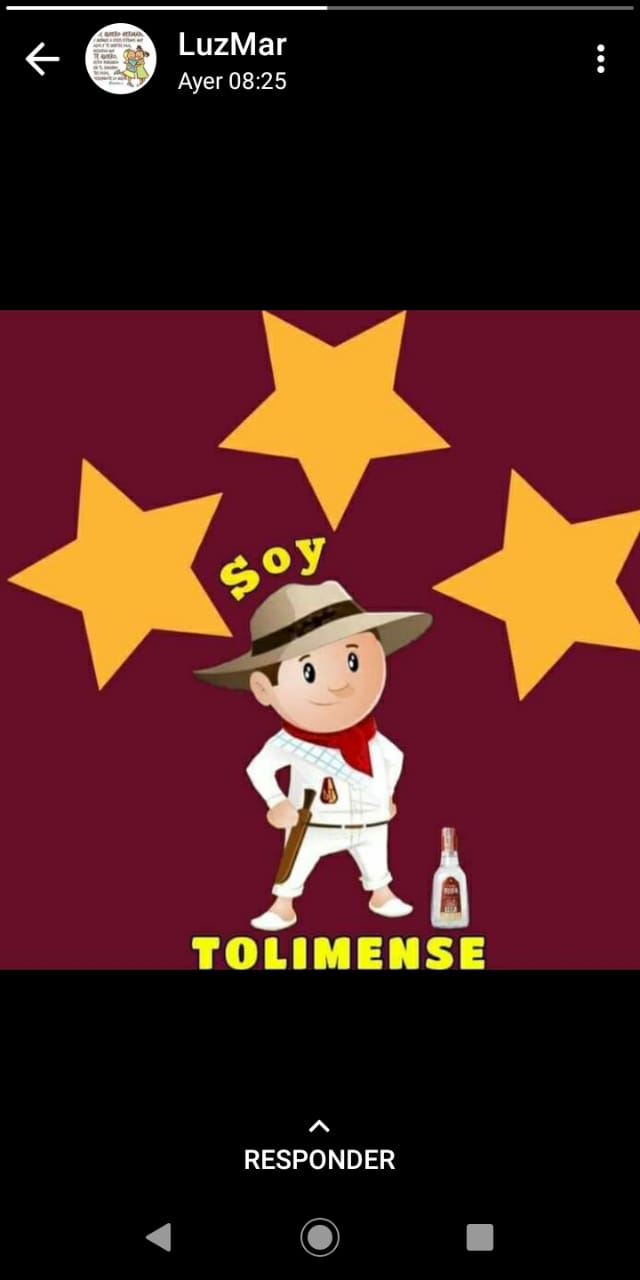Open the three-dot overflow menu

600,59
